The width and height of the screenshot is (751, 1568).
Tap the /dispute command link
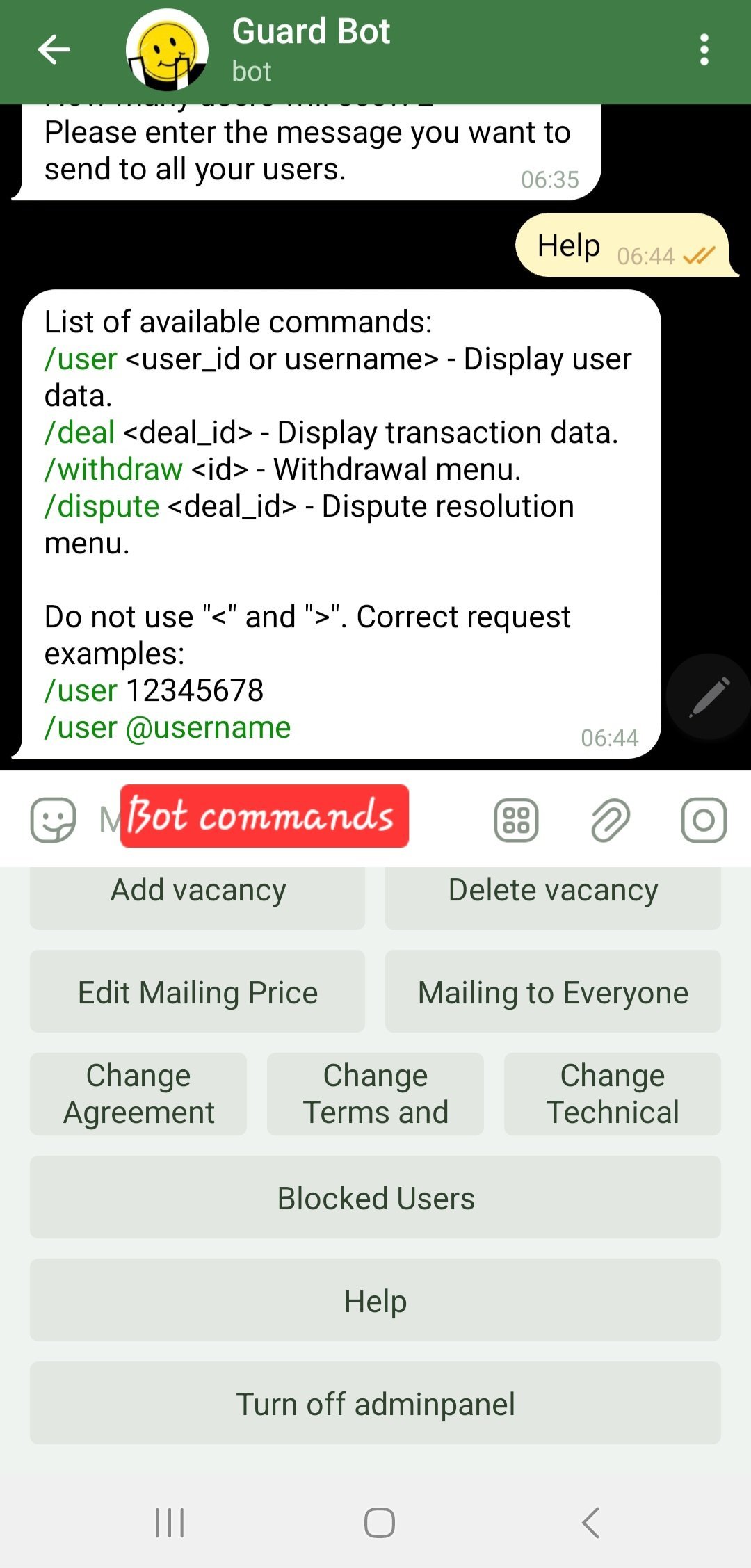pyautogui.click(x=102, y=507)
